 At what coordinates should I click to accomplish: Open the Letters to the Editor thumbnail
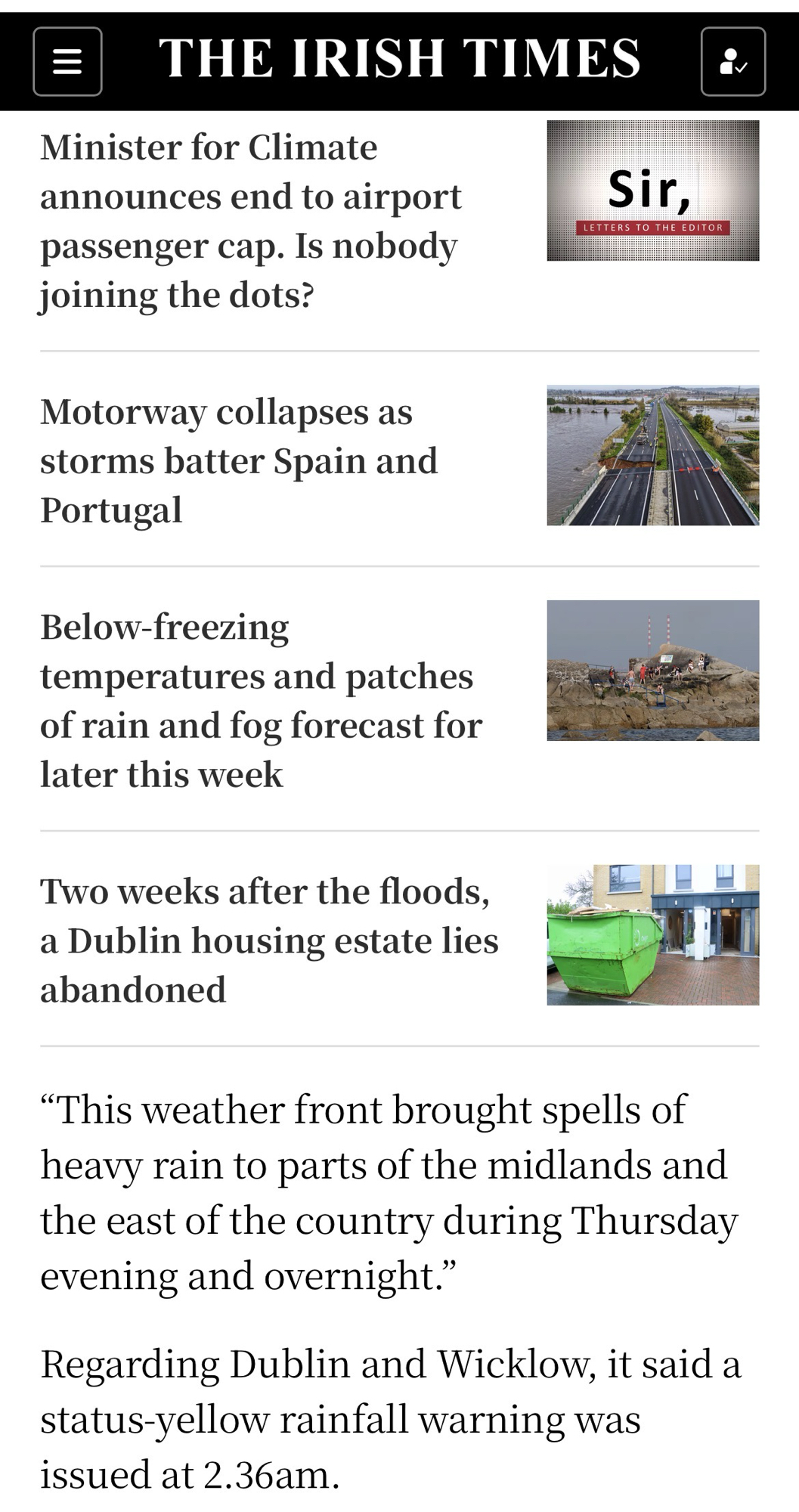tap(652, 191)
